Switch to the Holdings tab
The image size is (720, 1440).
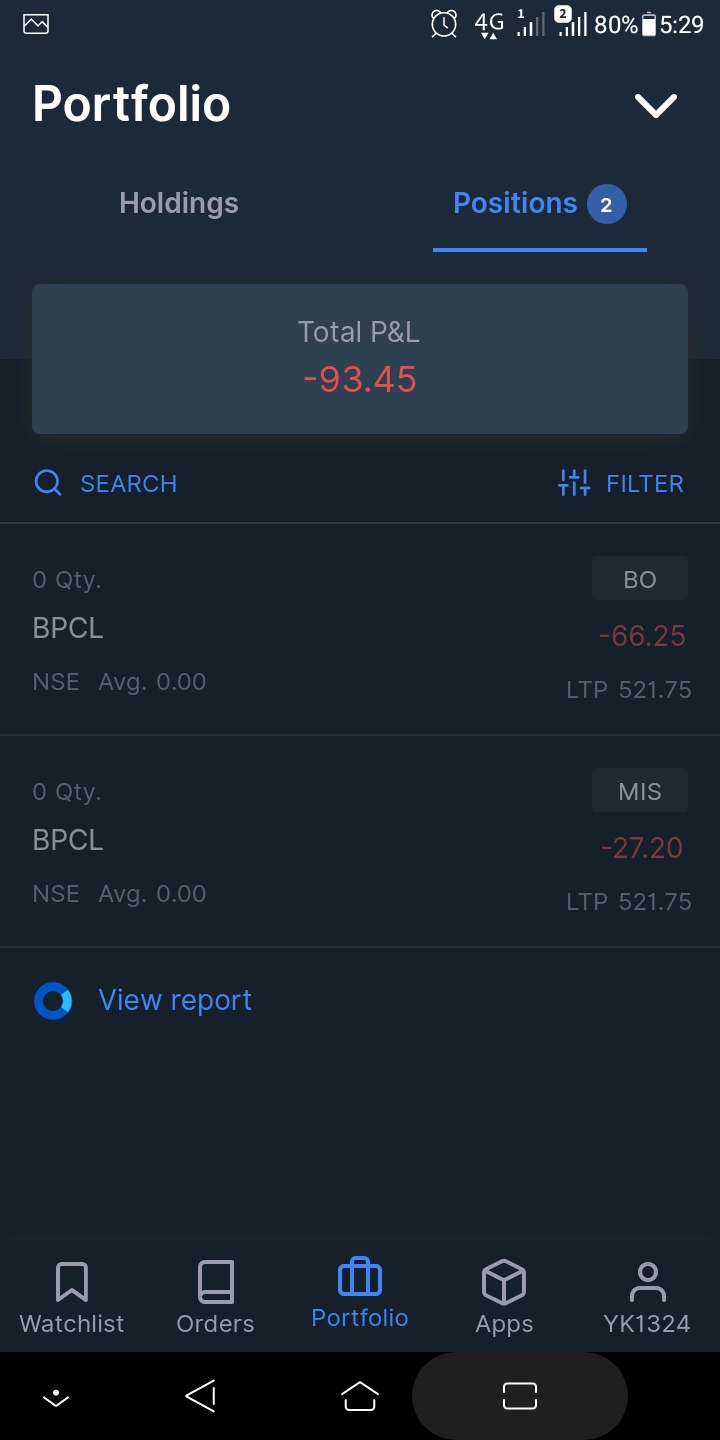coord(179,203)
